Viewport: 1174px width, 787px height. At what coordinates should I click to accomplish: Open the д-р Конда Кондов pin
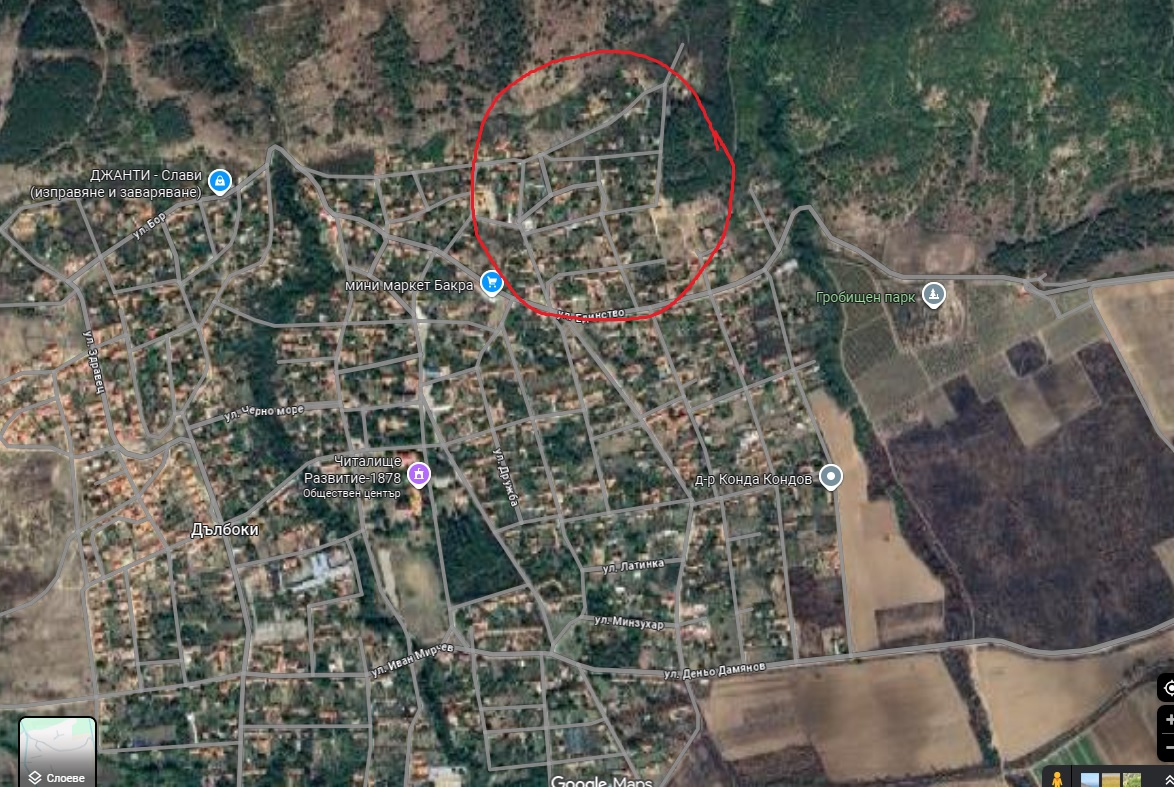(830, 477)
